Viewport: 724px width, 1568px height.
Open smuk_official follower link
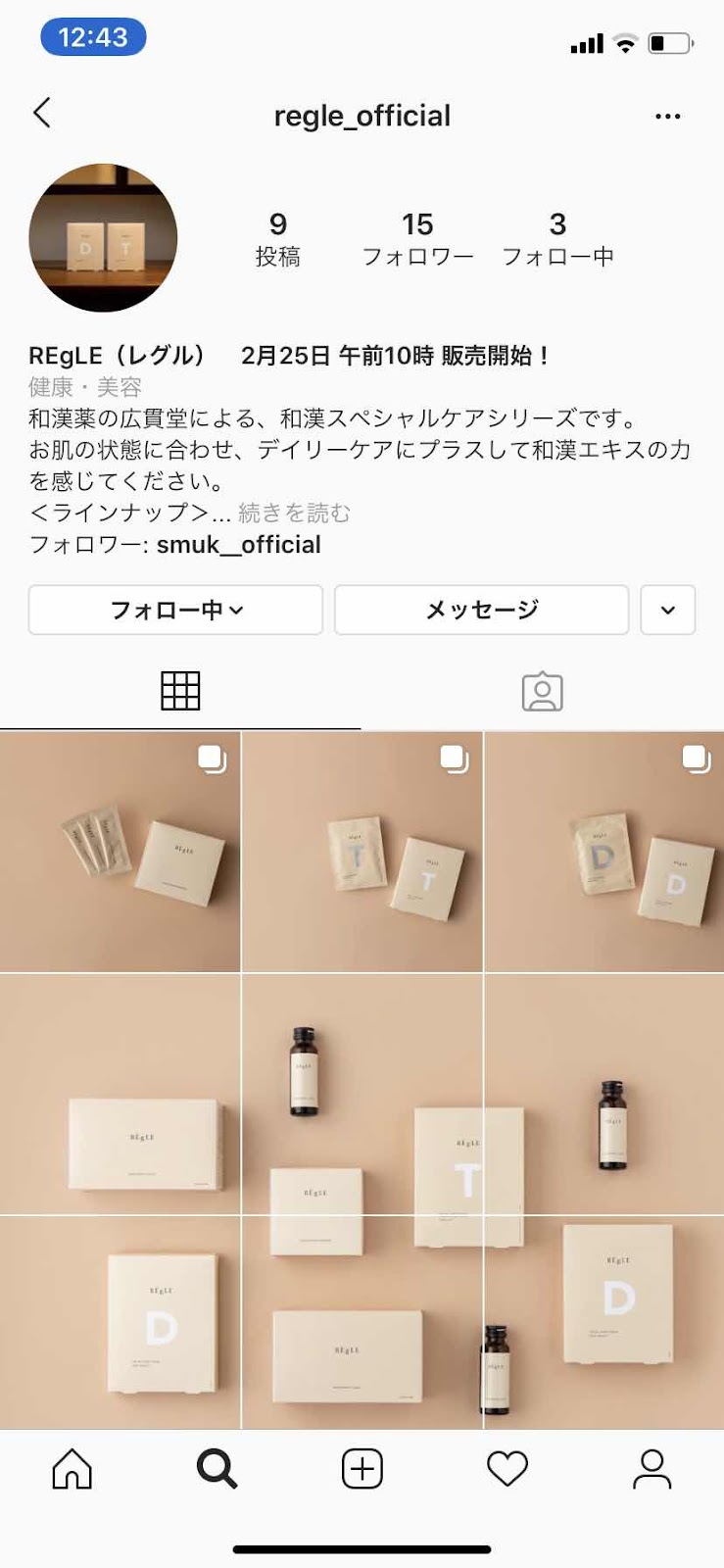tap(238, 545)
